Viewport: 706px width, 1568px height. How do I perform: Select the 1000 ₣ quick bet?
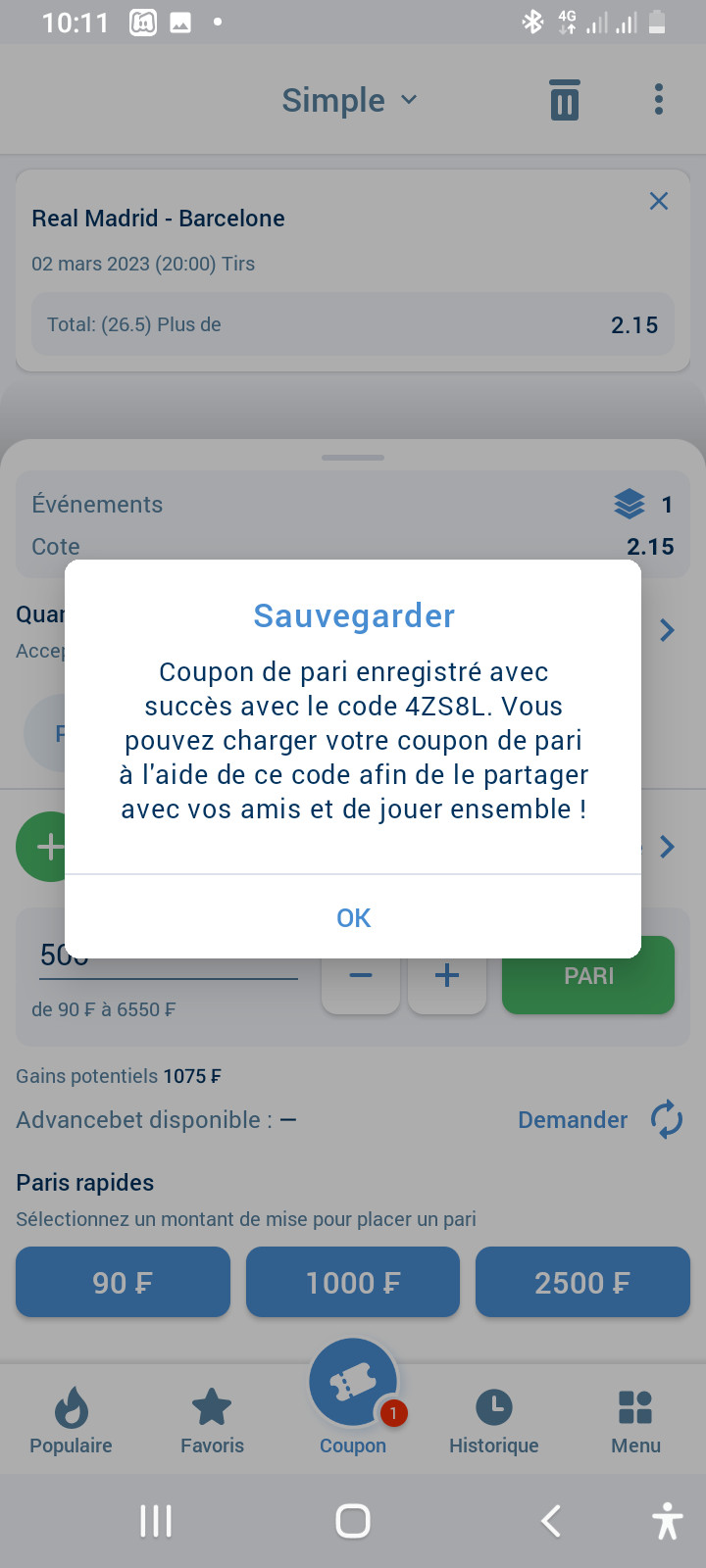click(x=353, y=1282)
